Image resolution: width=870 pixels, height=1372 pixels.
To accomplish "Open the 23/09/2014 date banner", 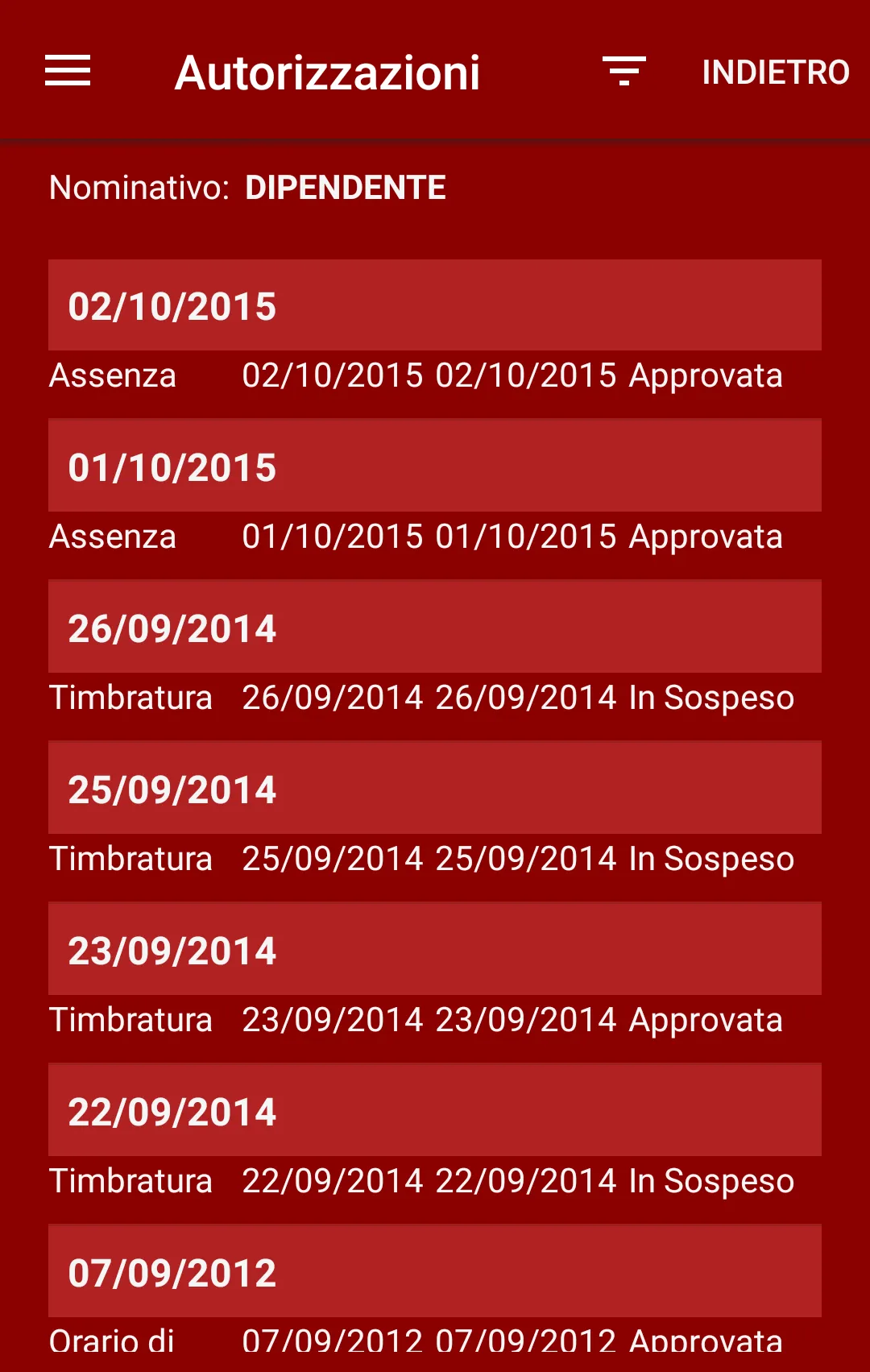I will 435,949.
